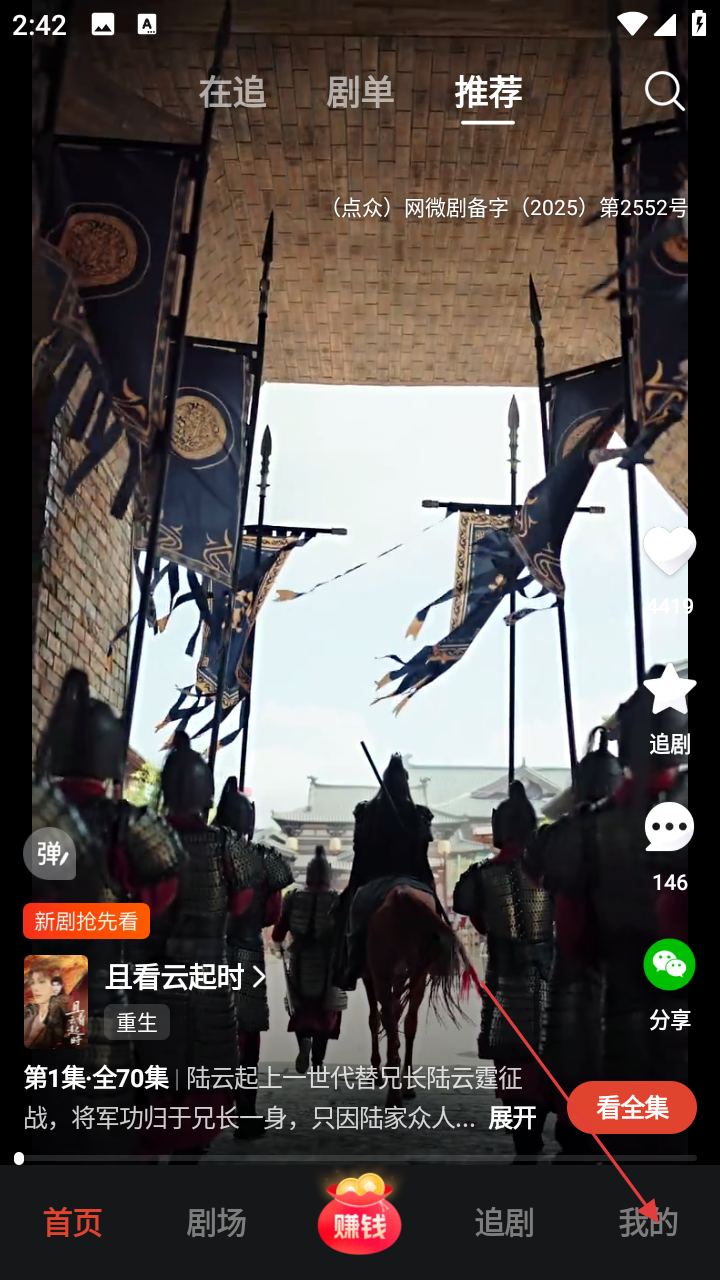Go to the 首页 tab
The width and height of the screenshot is (720, 1280).
click(72, 1222)
